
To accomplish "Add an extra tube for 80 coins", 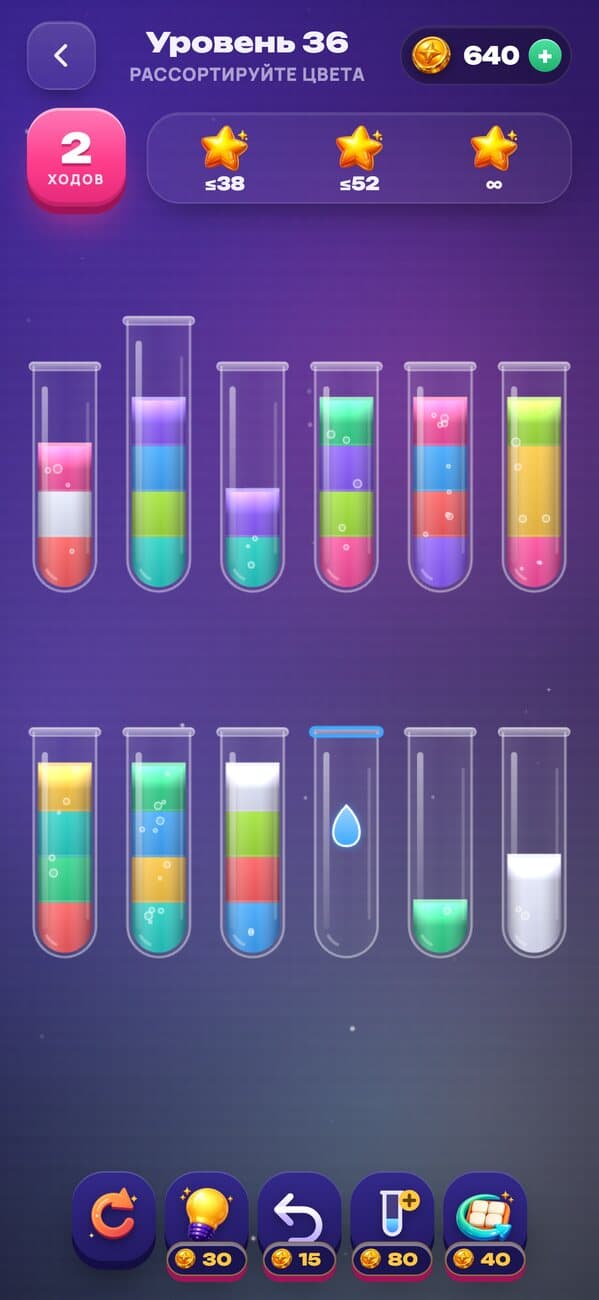I will pyautogui.click(x=392, y=1224).
